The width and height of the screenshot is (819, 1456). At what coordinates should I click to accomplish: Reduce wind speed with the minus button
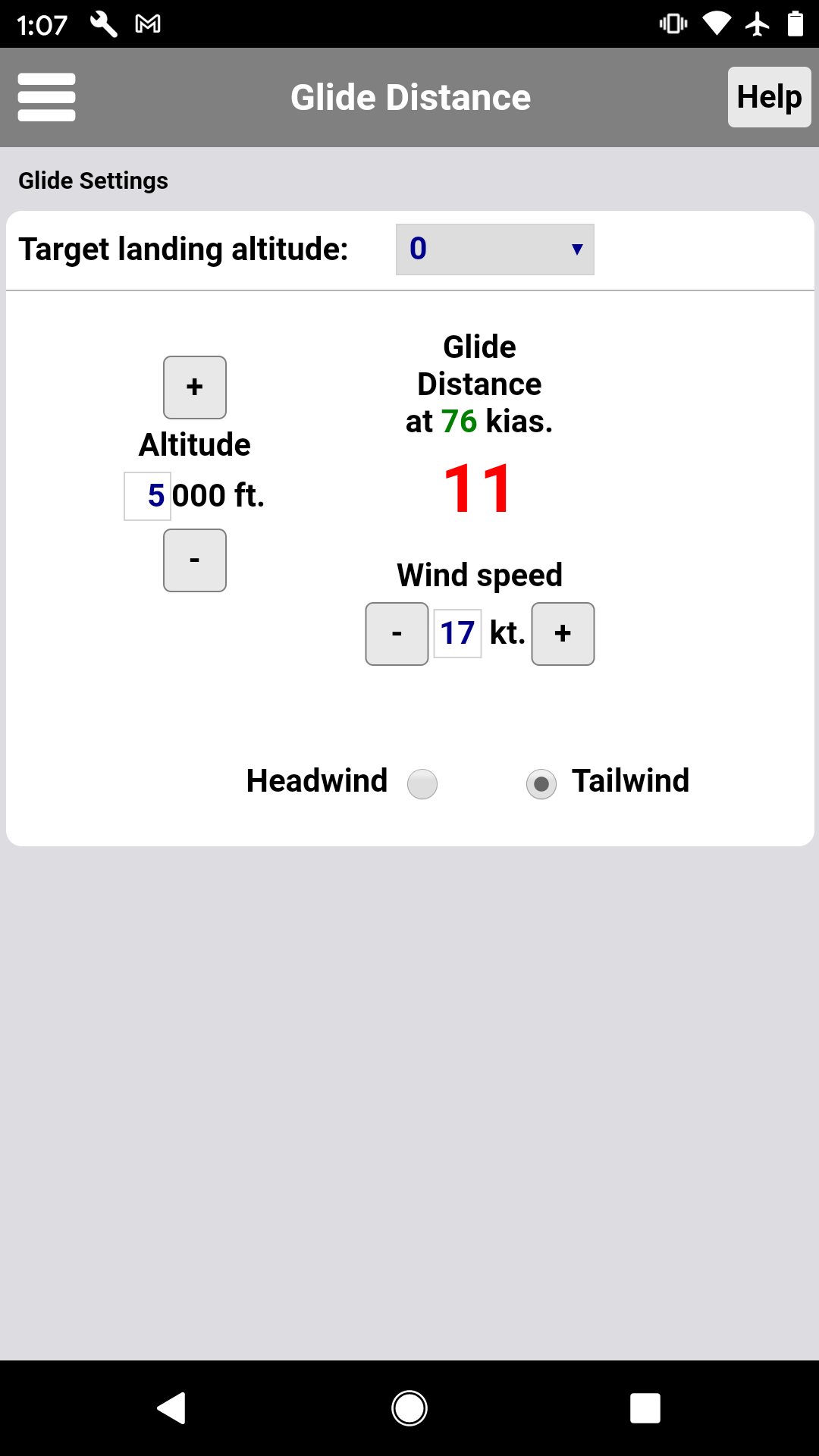point(397,634)
